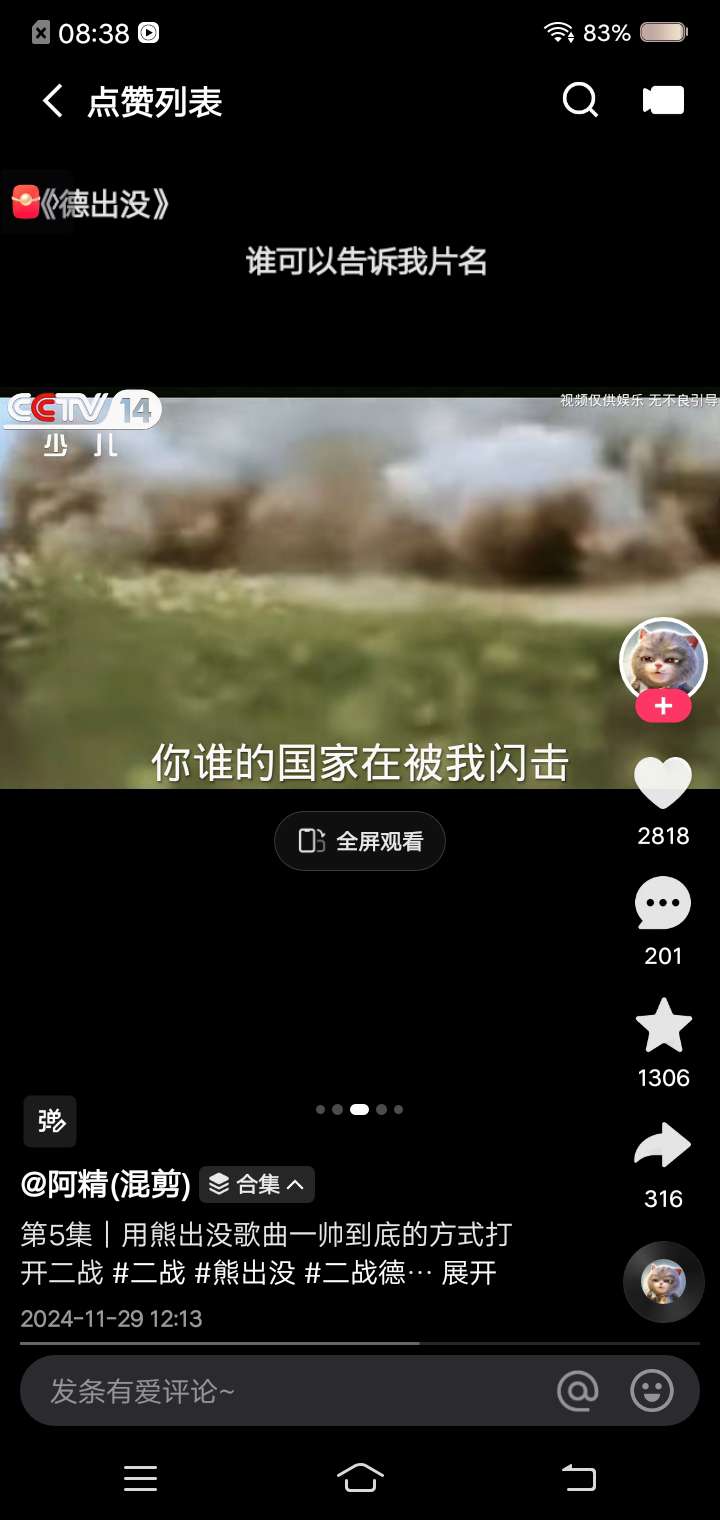Add video to favorites with star

pyautogui.click(x=663, y=1026)
